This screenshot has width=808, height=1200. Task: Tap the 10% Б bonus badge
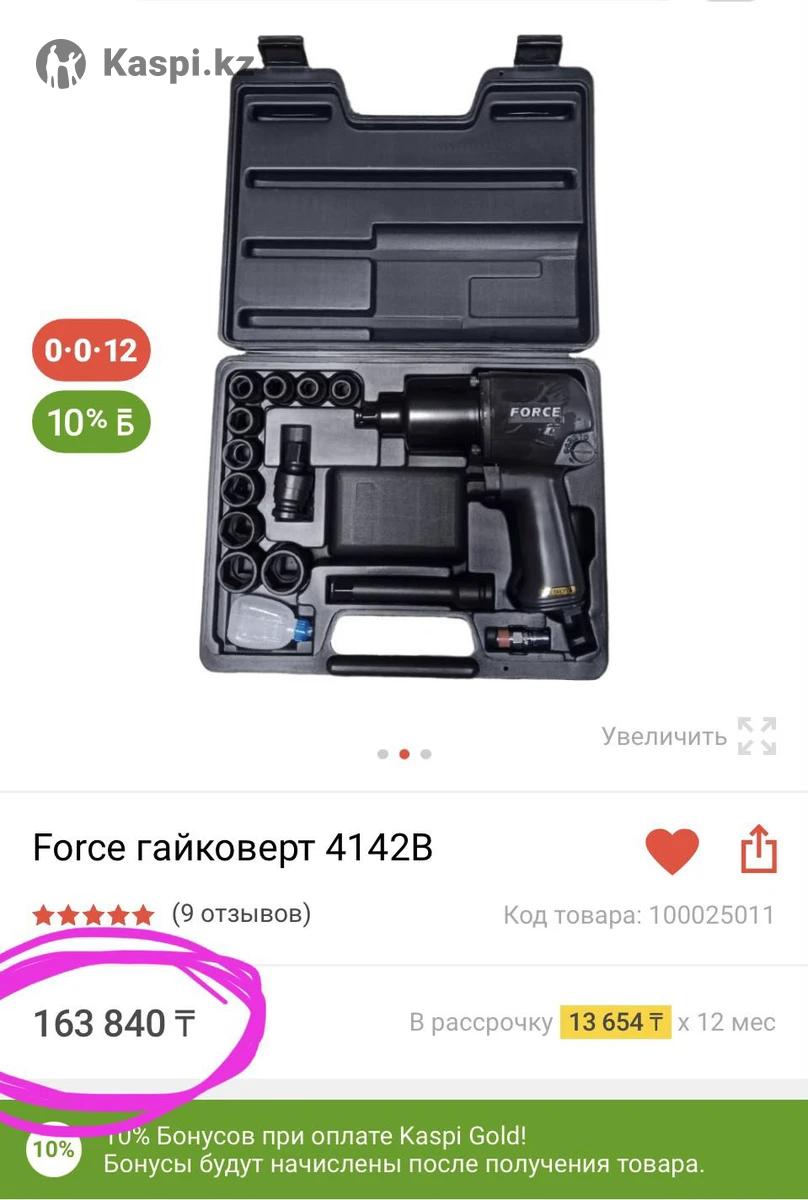pos(91,422)
